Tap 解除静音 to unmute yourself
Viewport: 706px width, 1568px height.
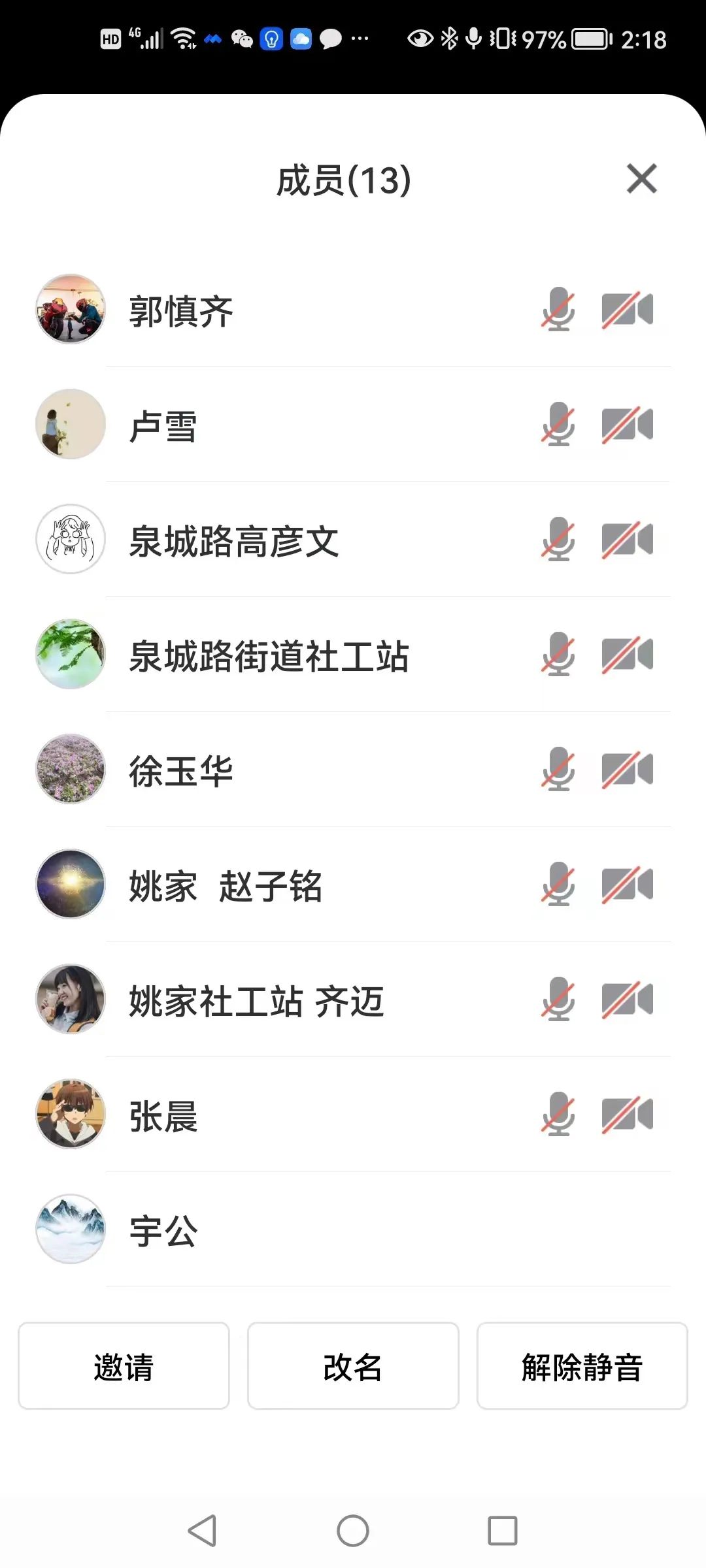[582, 1365]
